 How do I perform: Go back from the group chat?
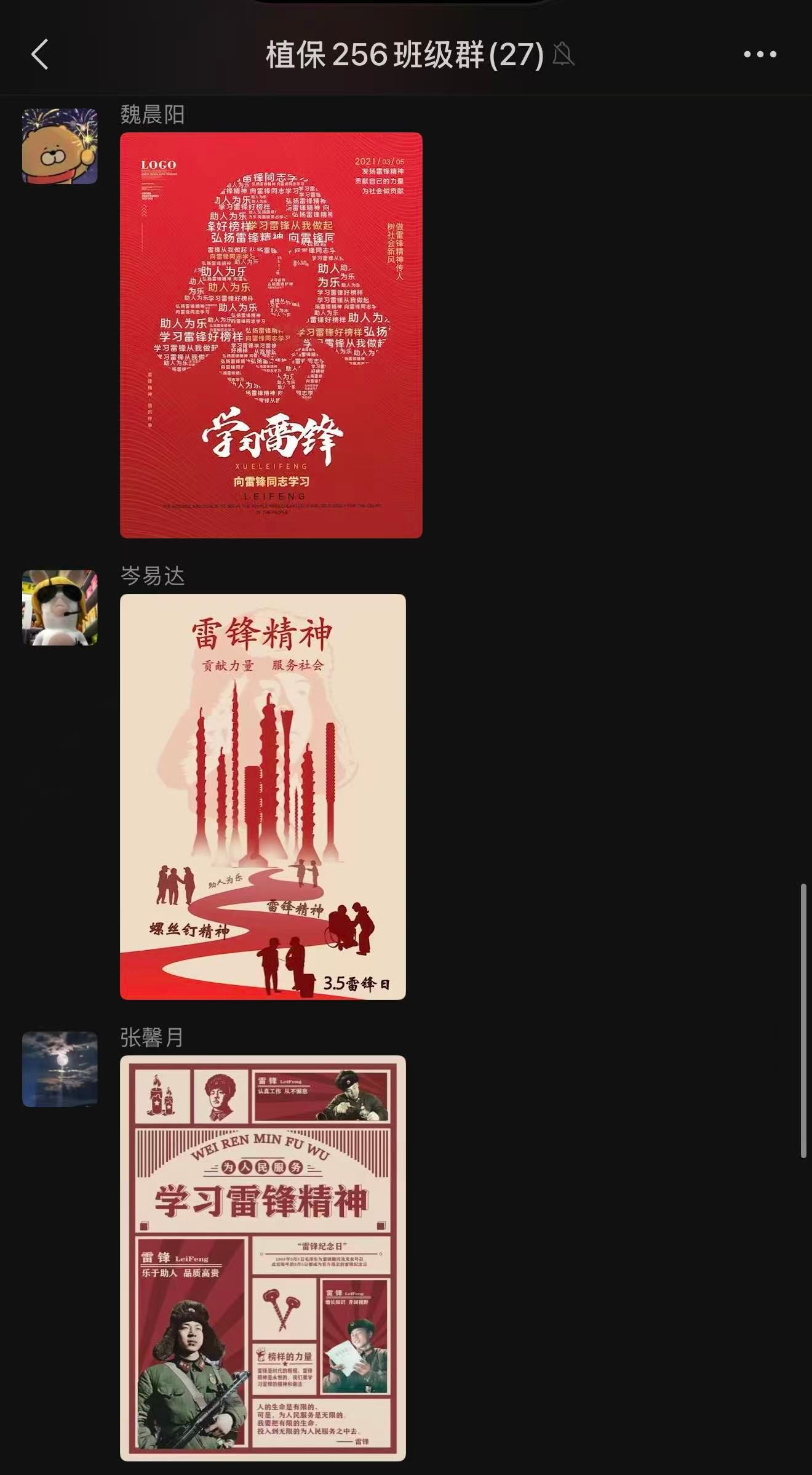click(40, 55)
